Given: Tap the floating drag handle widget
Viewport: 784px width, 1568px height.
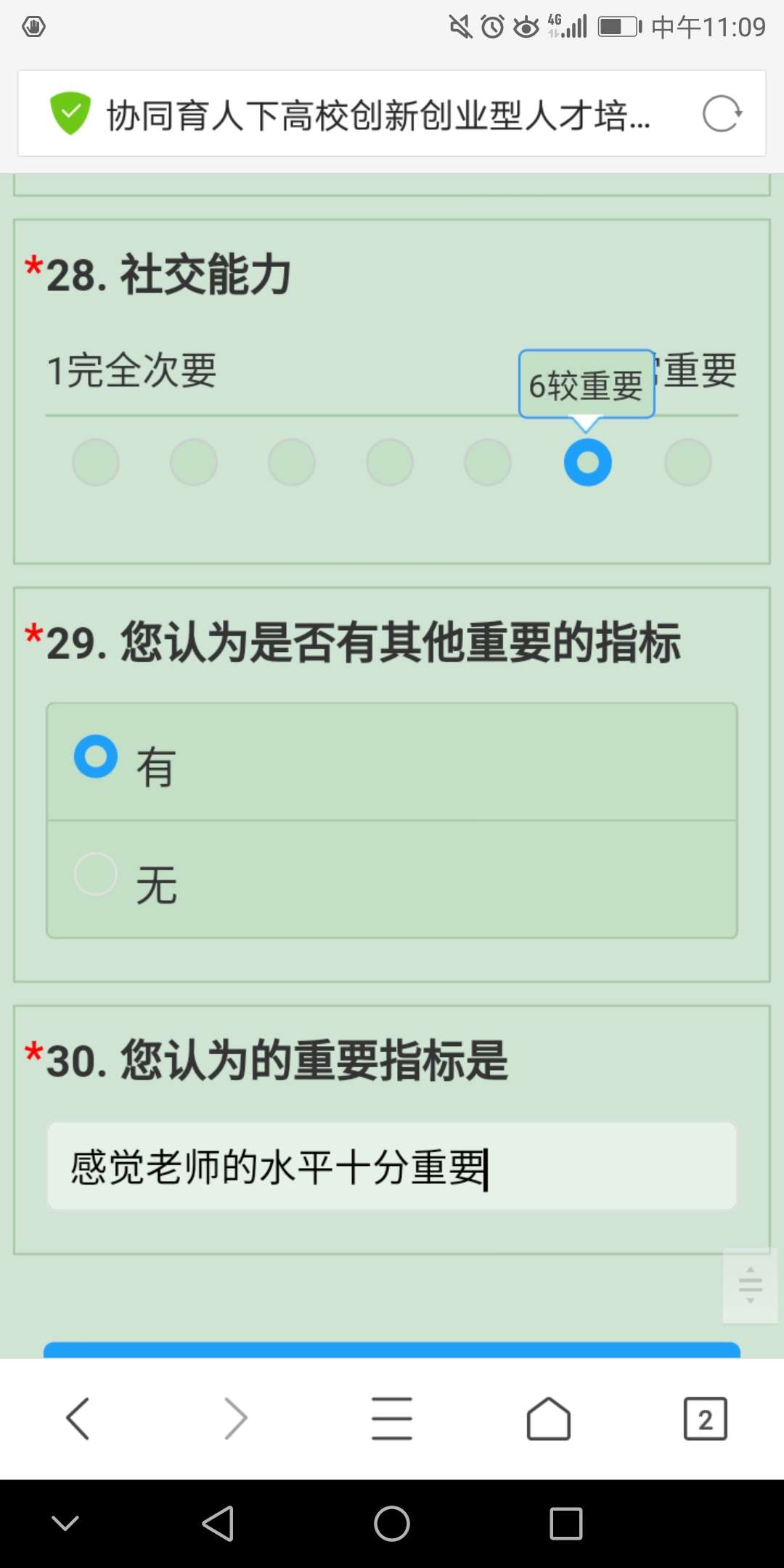Looking at the screenshot, I should point(750,1285).
